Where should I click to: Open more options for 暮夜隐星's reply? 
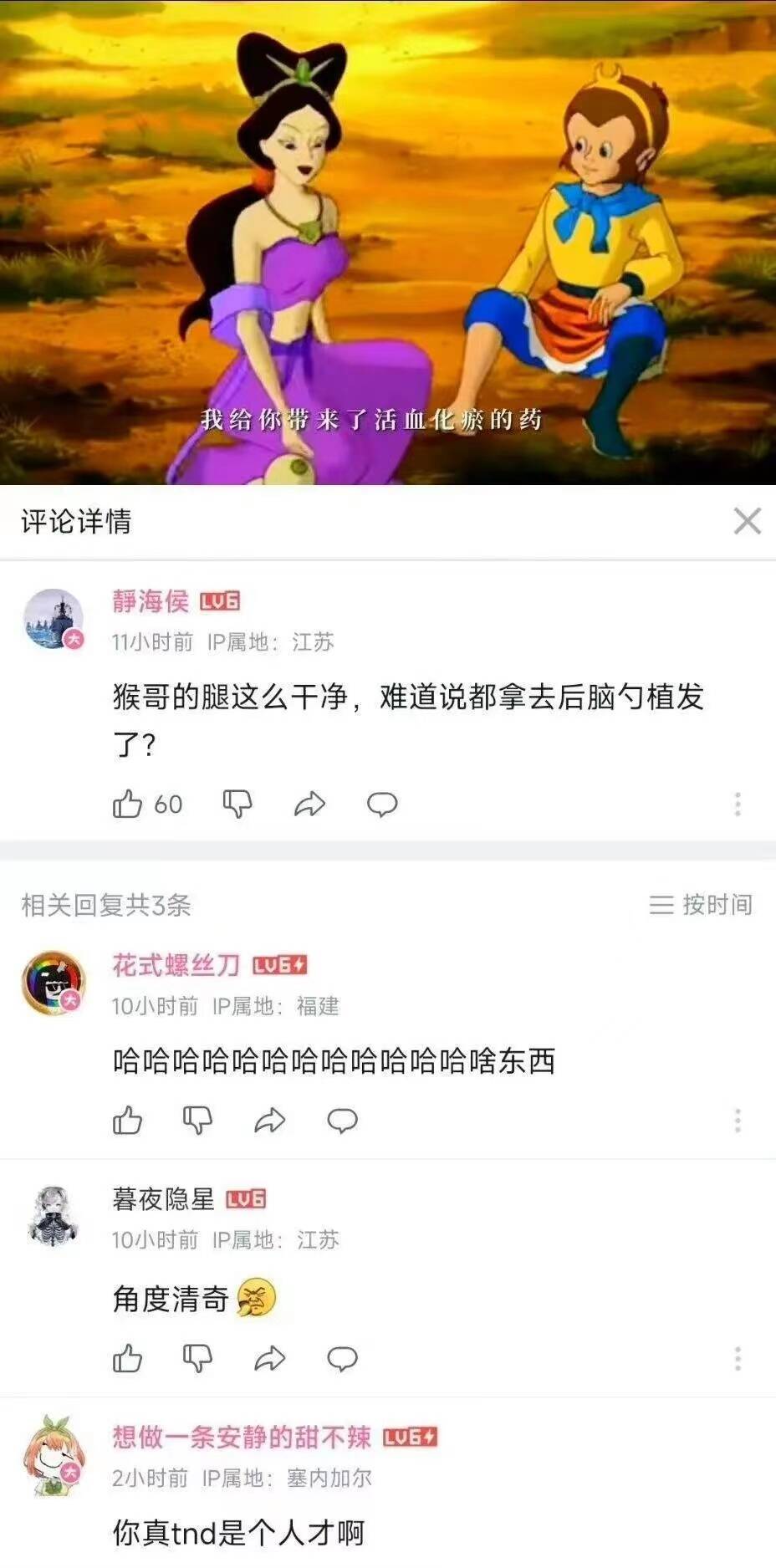click(737, 1359)
